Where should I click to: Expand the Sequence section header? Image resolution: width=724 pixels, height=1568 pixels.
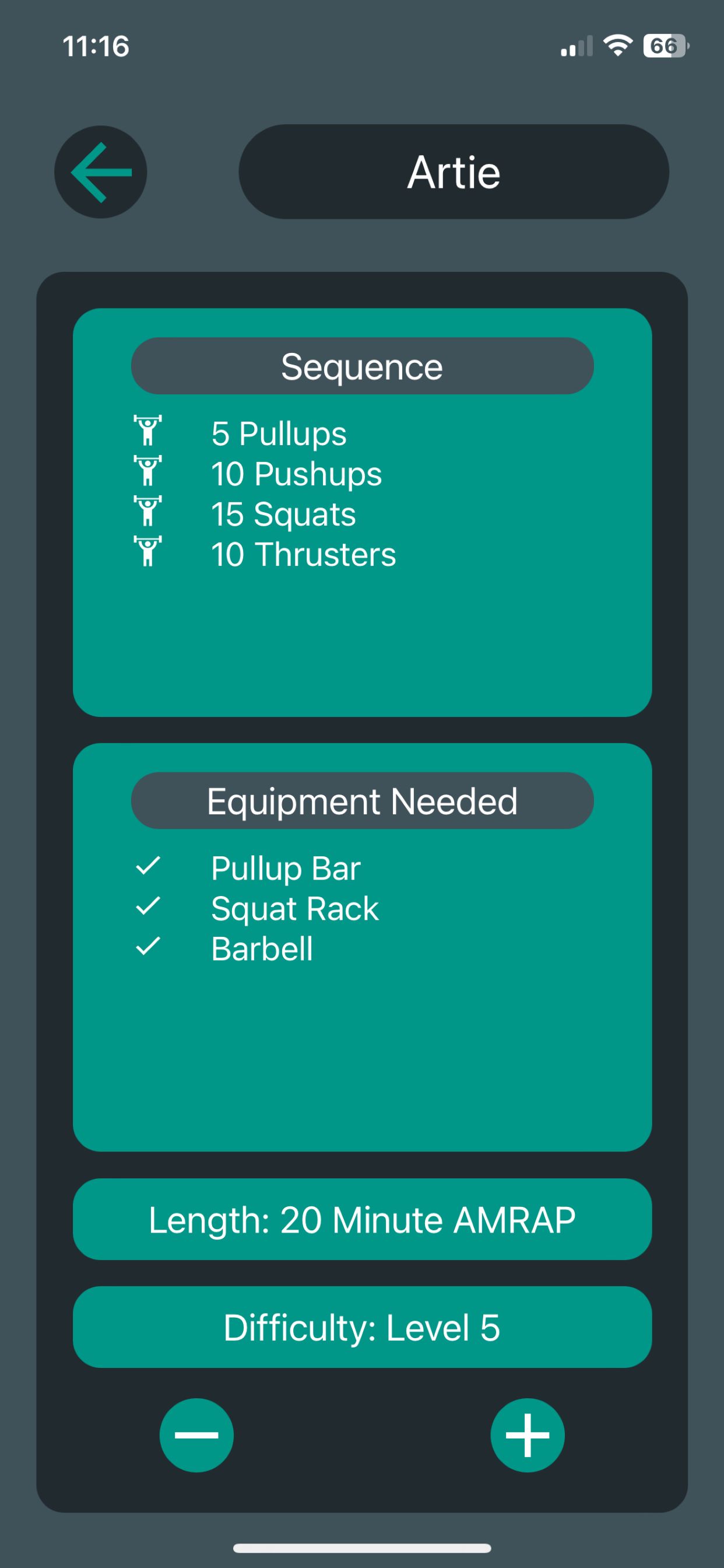pos(362,365)
